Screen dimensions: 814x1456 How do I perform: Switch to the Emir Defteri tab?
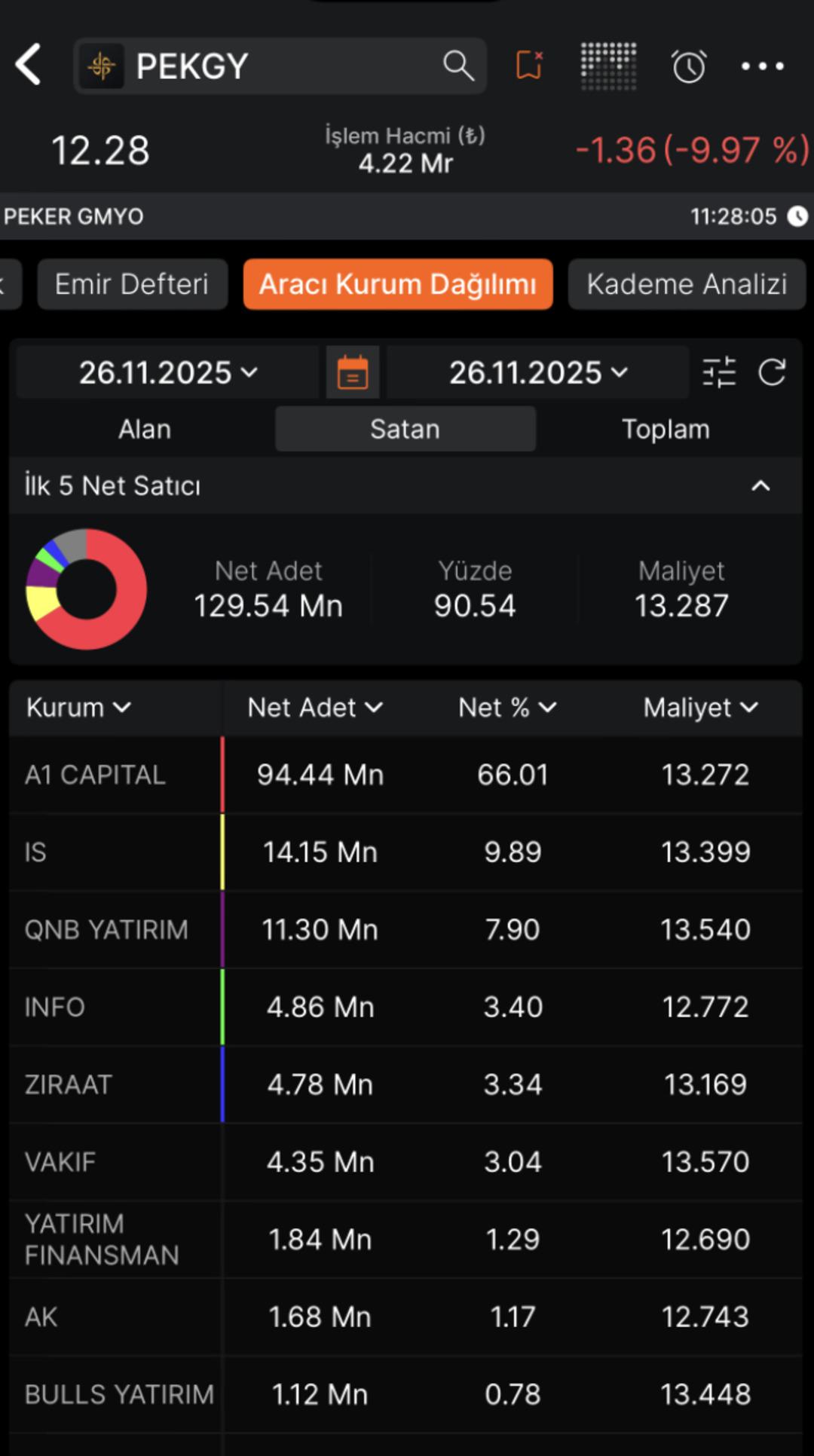(131, 284)
